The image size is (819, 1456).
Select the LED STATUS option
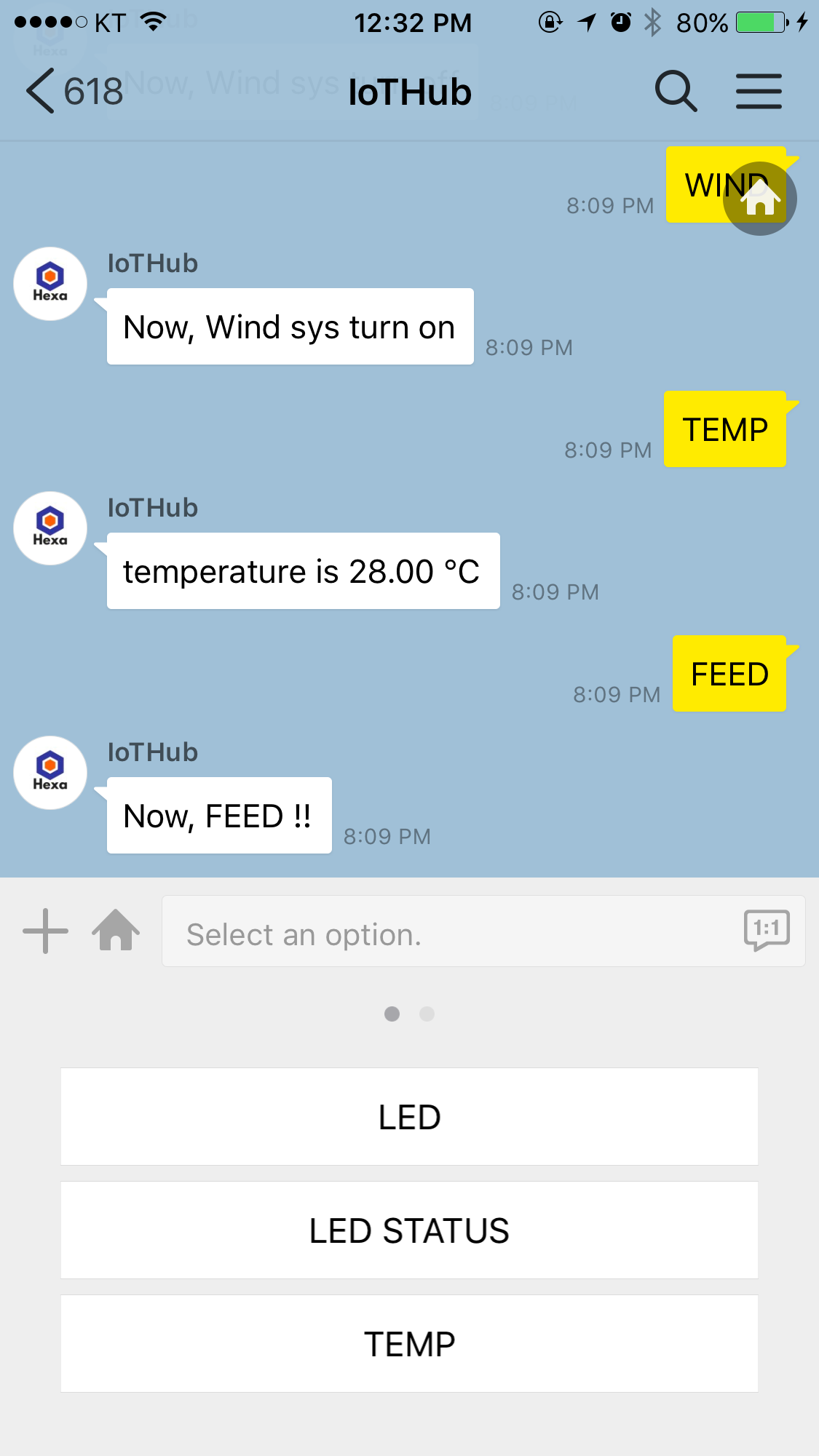(x=409, y=1230)
